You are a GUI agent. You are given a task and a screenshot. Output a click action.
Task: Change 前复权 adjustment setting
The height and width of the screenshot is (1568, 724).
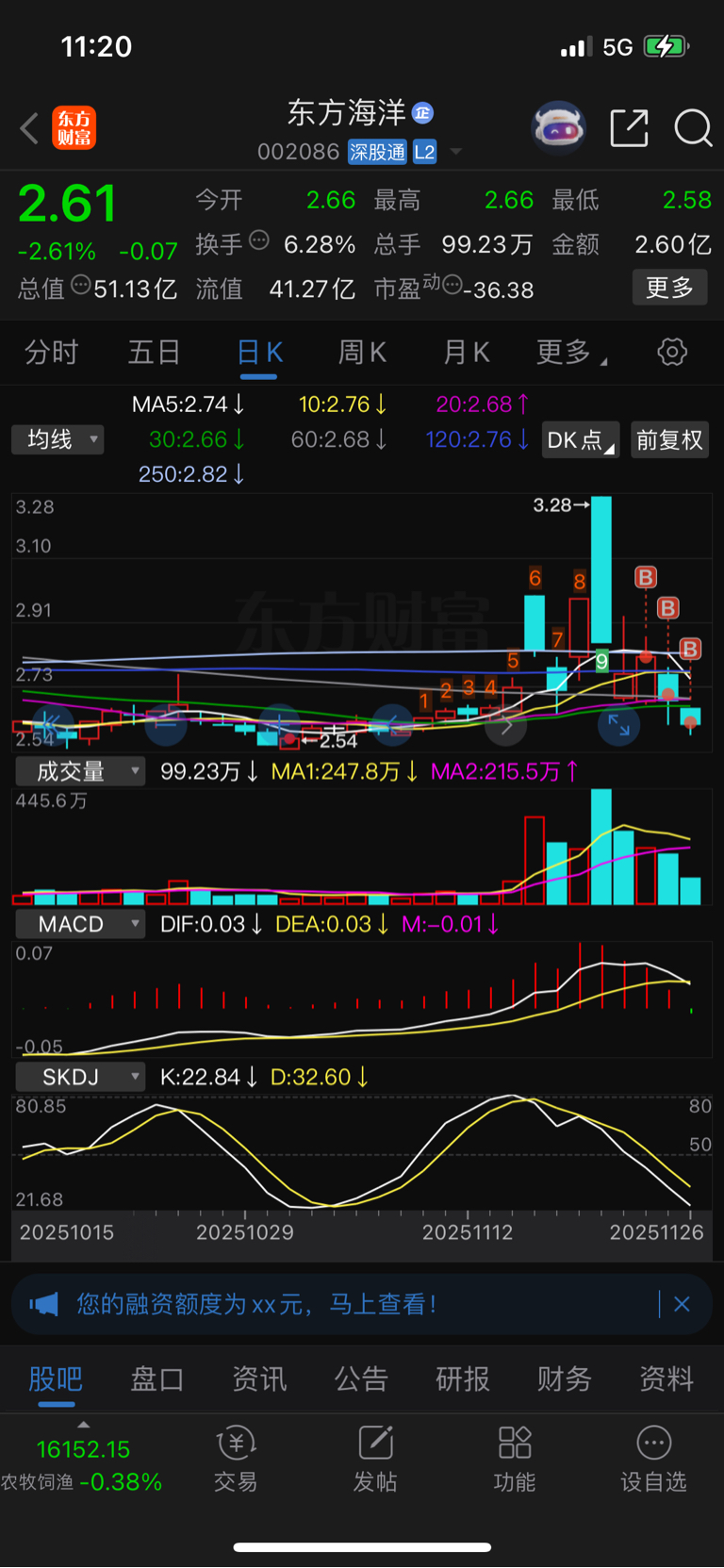[x=669, y=440]
